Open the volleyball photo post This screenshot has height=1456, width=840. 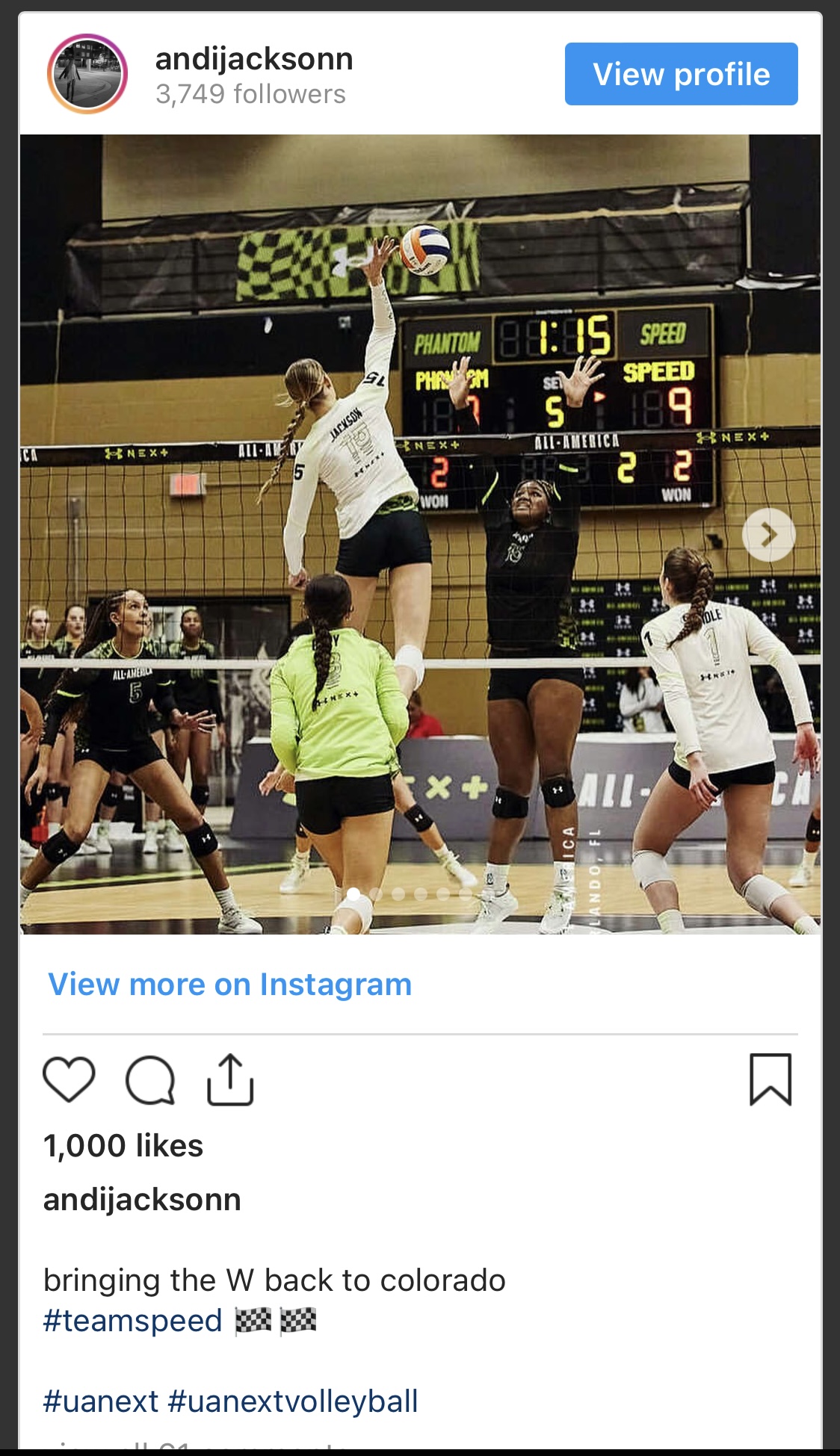point(420,534)
